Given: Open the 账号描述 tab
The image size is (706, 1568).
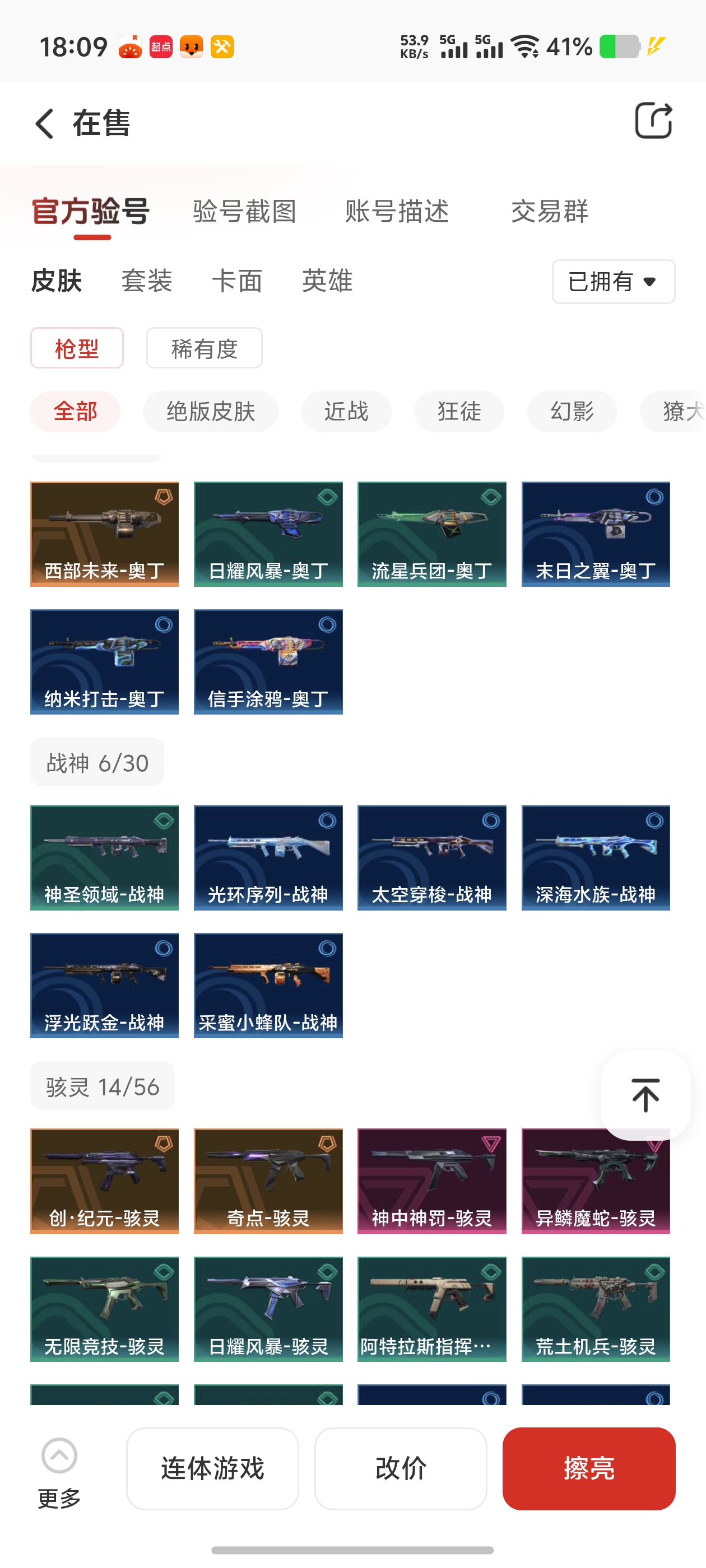Looking at the screenshot, I should pos(397,211).
